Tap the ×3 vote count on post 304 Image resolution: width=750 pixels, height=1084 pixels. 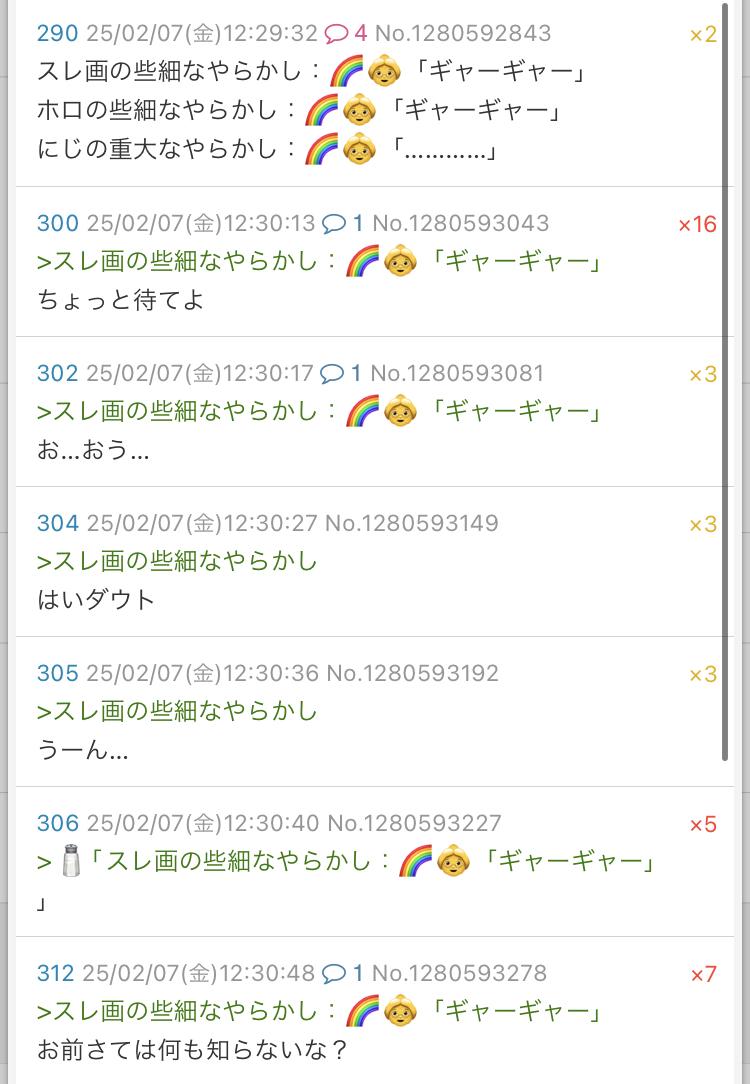(x=703, y=524)
